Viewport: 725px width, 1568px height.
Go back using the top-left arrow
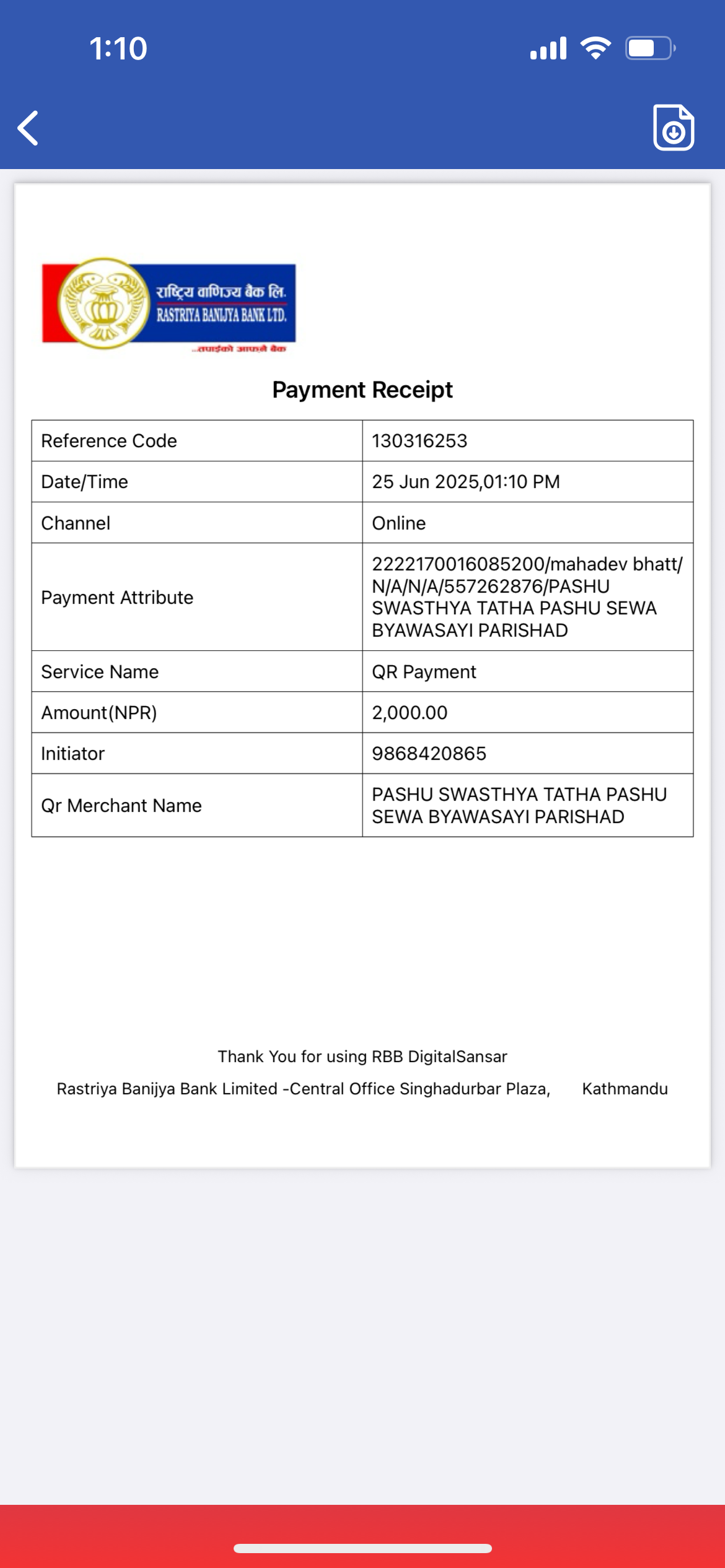click(x=29, y=128)
